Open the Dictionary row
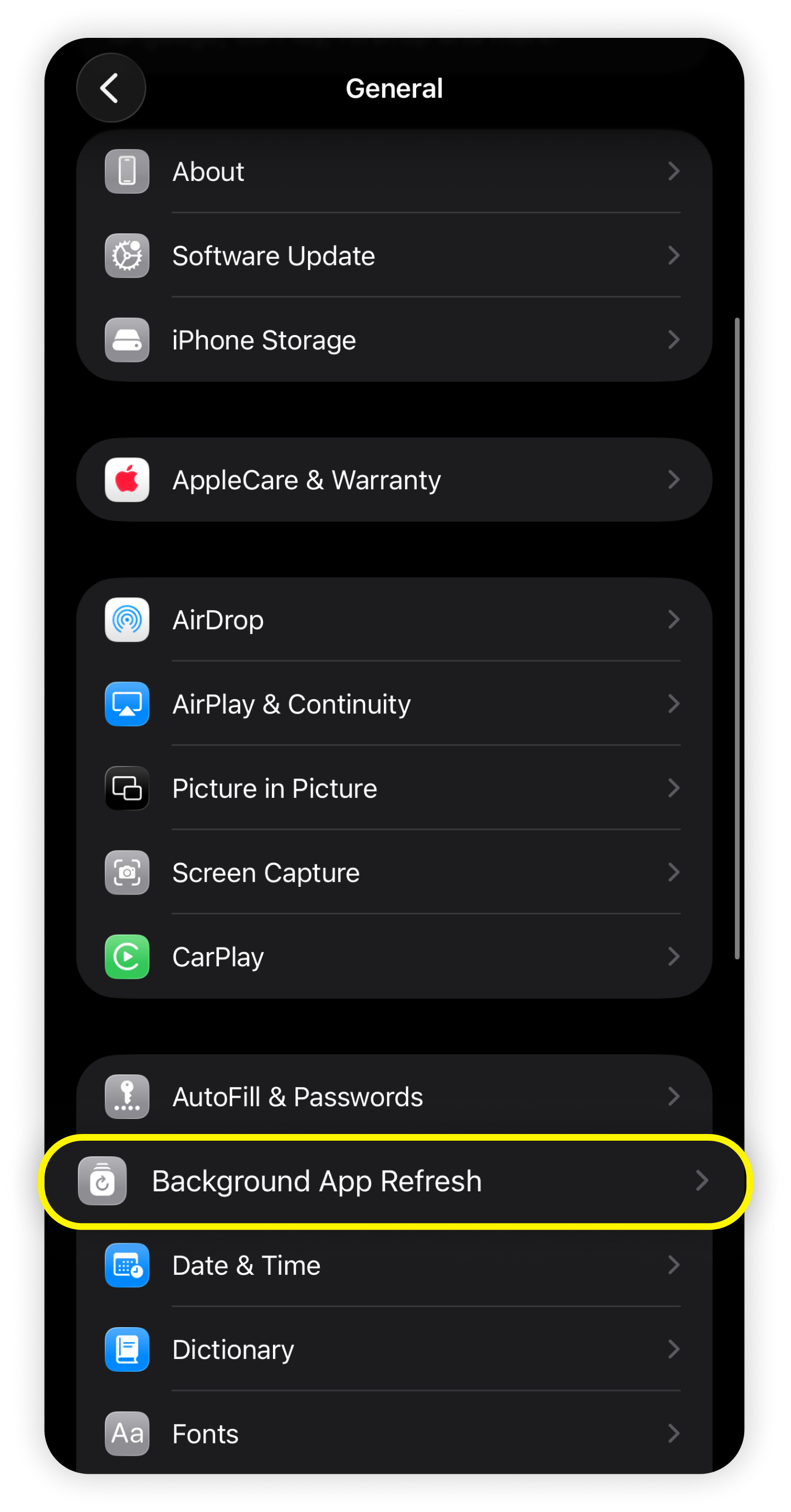 tap(393, 1349)
